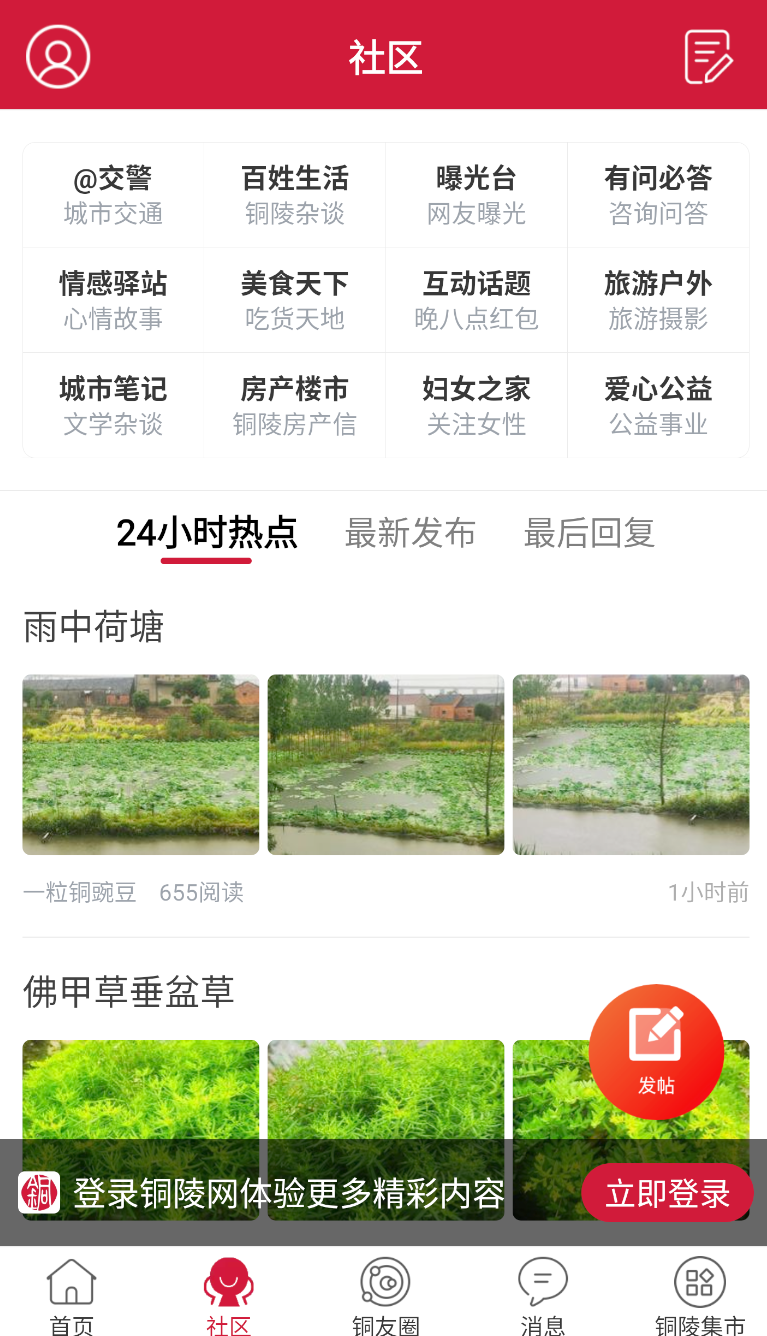Select the 24小时热点 tab
The image size is (767, 1336).
point(206,534)
